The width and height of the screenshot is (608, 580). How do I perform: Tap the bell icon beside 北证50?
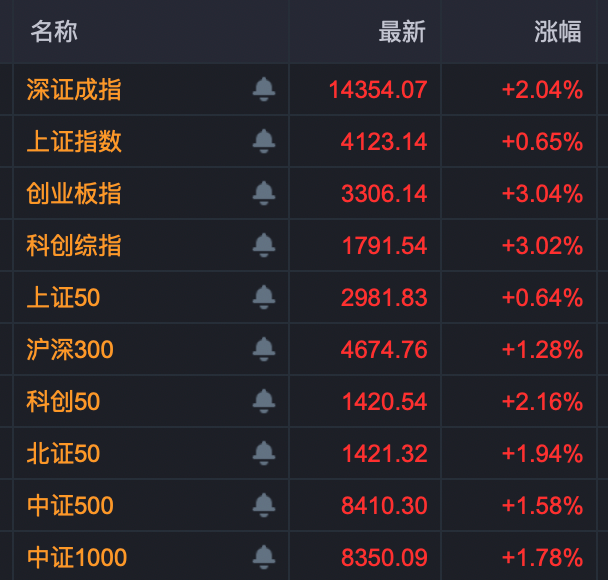(264, 453)
